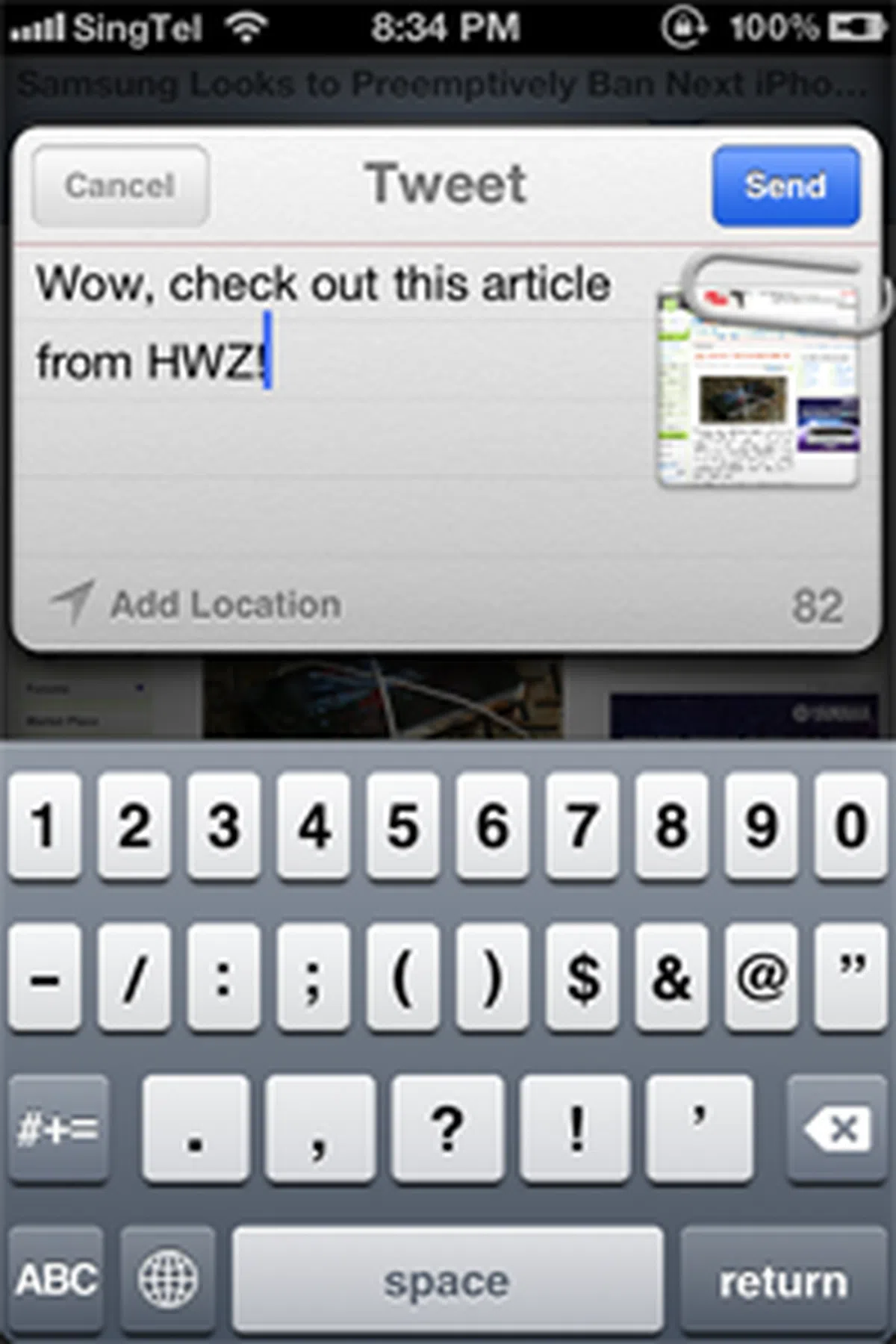Hit the return key
This screenshot has width=896, height=1344.
pos(784,1279)
